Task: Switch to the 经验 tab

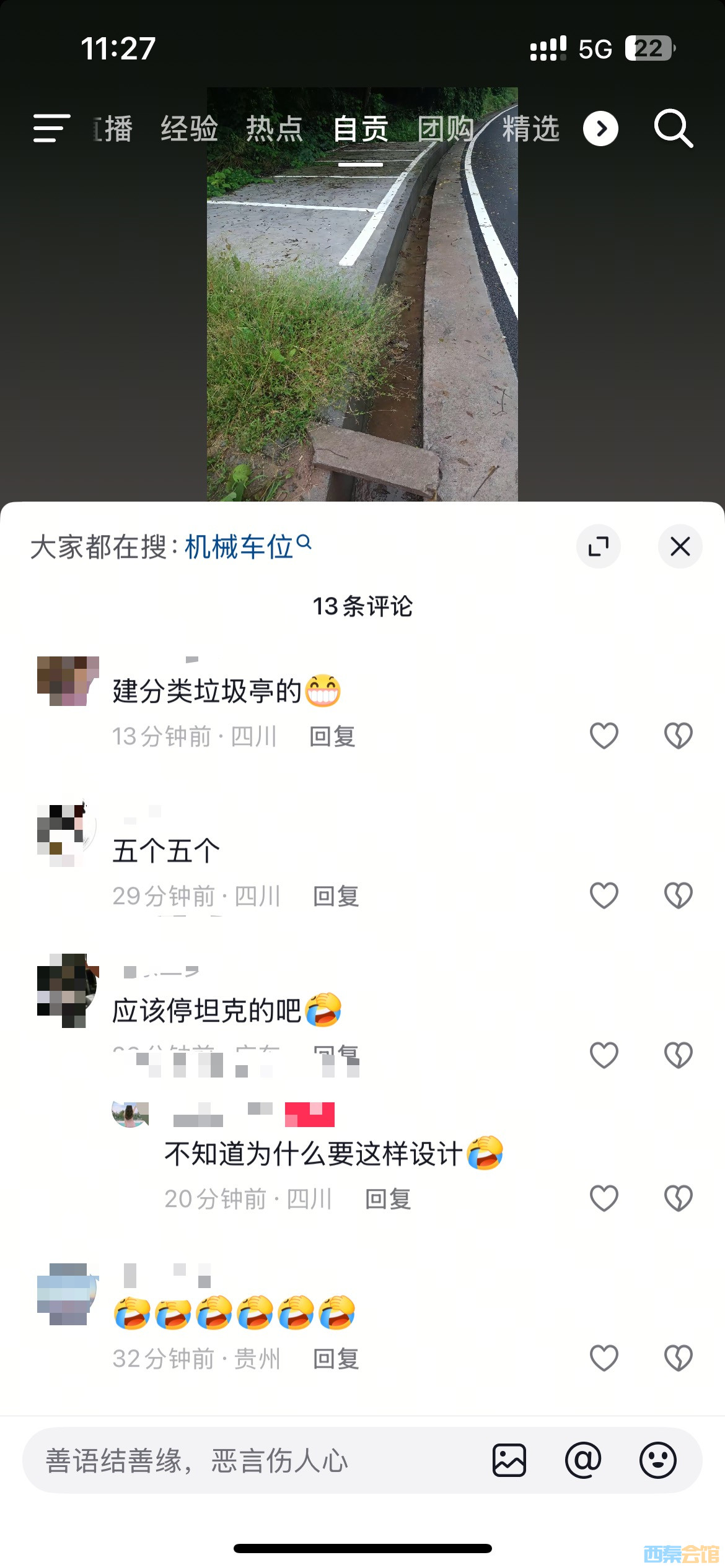Action: [x=189, y=129]
